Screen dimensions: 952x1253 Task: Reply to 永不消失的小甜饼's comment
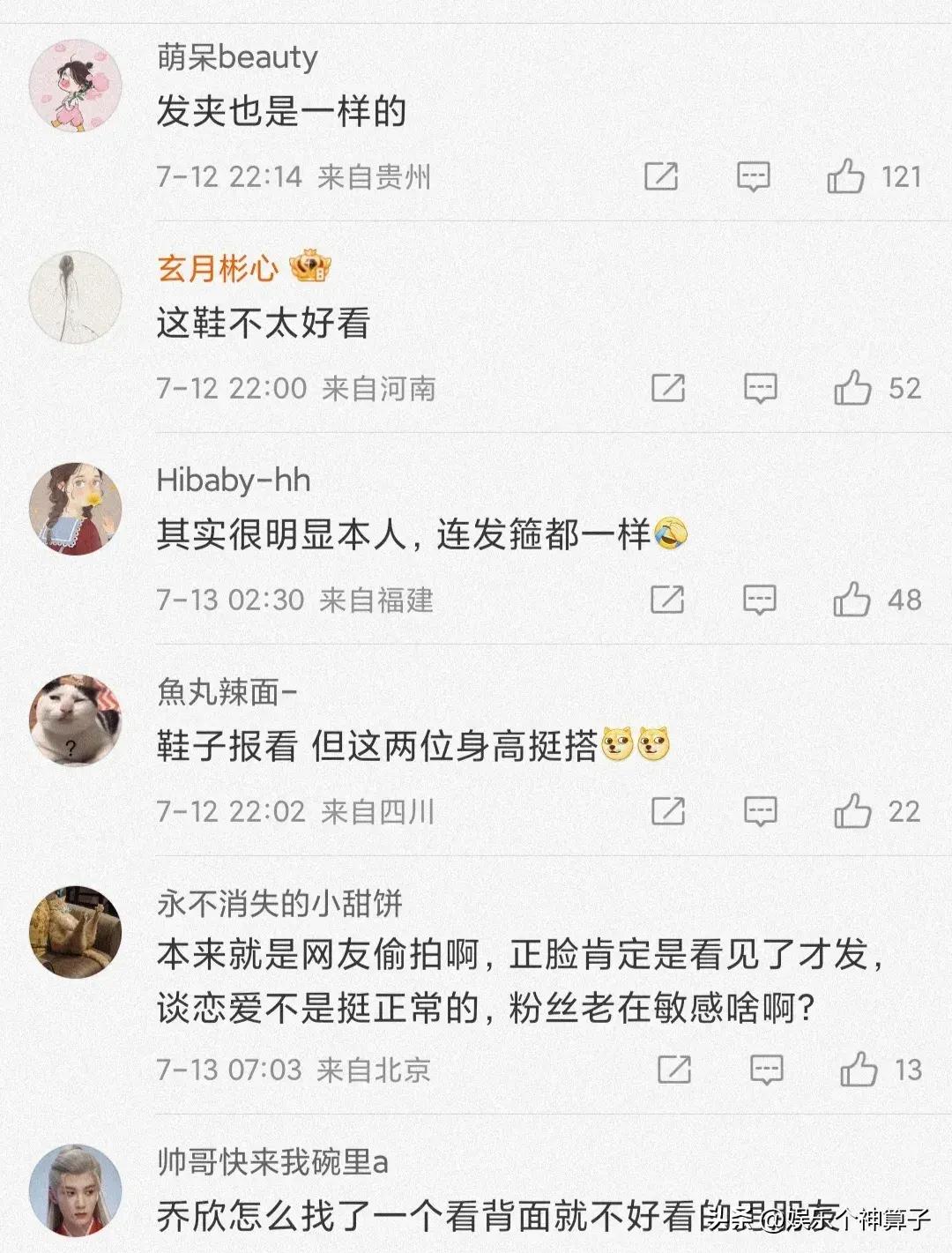[766, 1070]
